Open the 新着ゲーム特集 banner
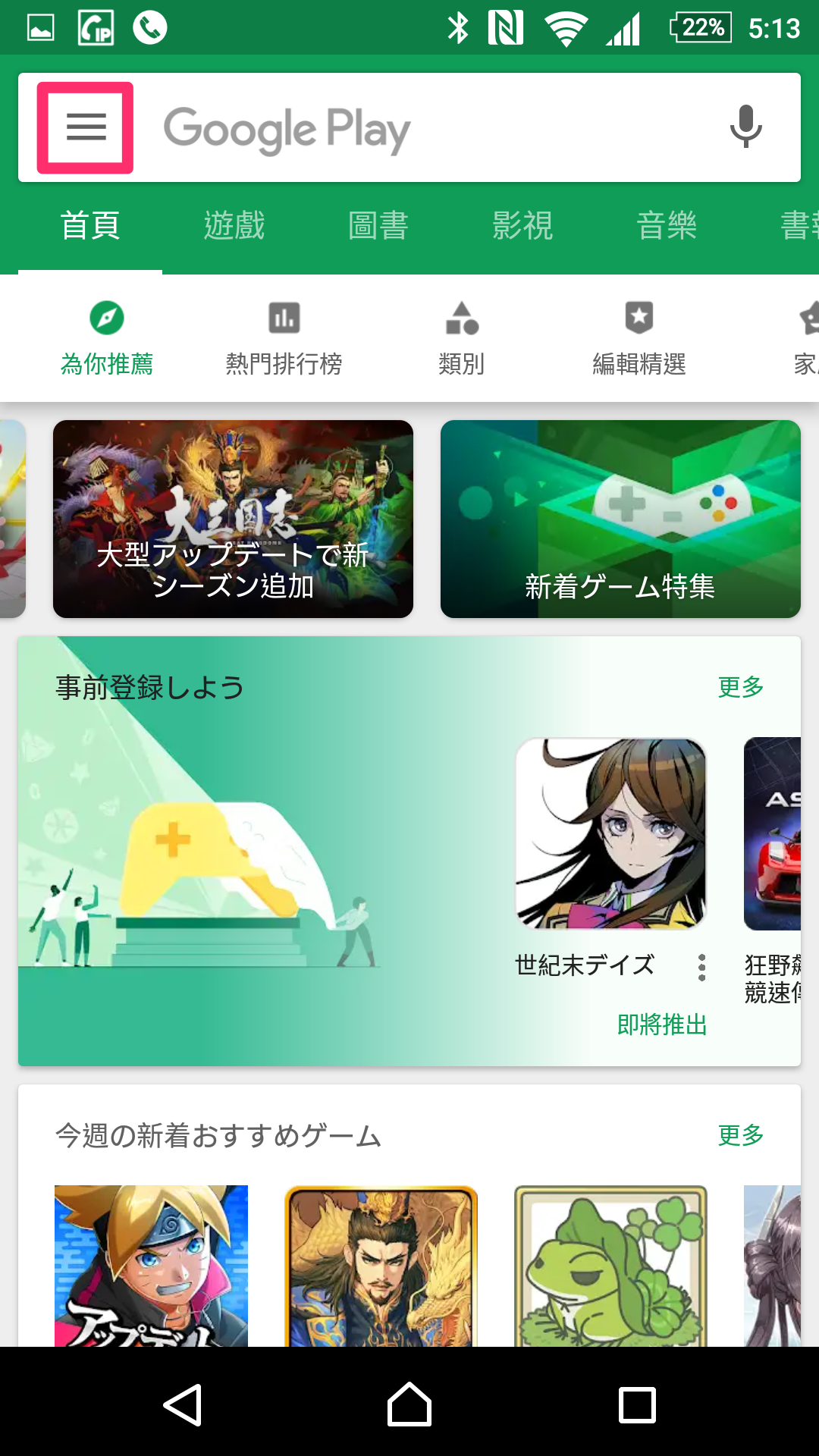Image resolution: width=819 pixels, height=1456 pixels. (620, 519)
